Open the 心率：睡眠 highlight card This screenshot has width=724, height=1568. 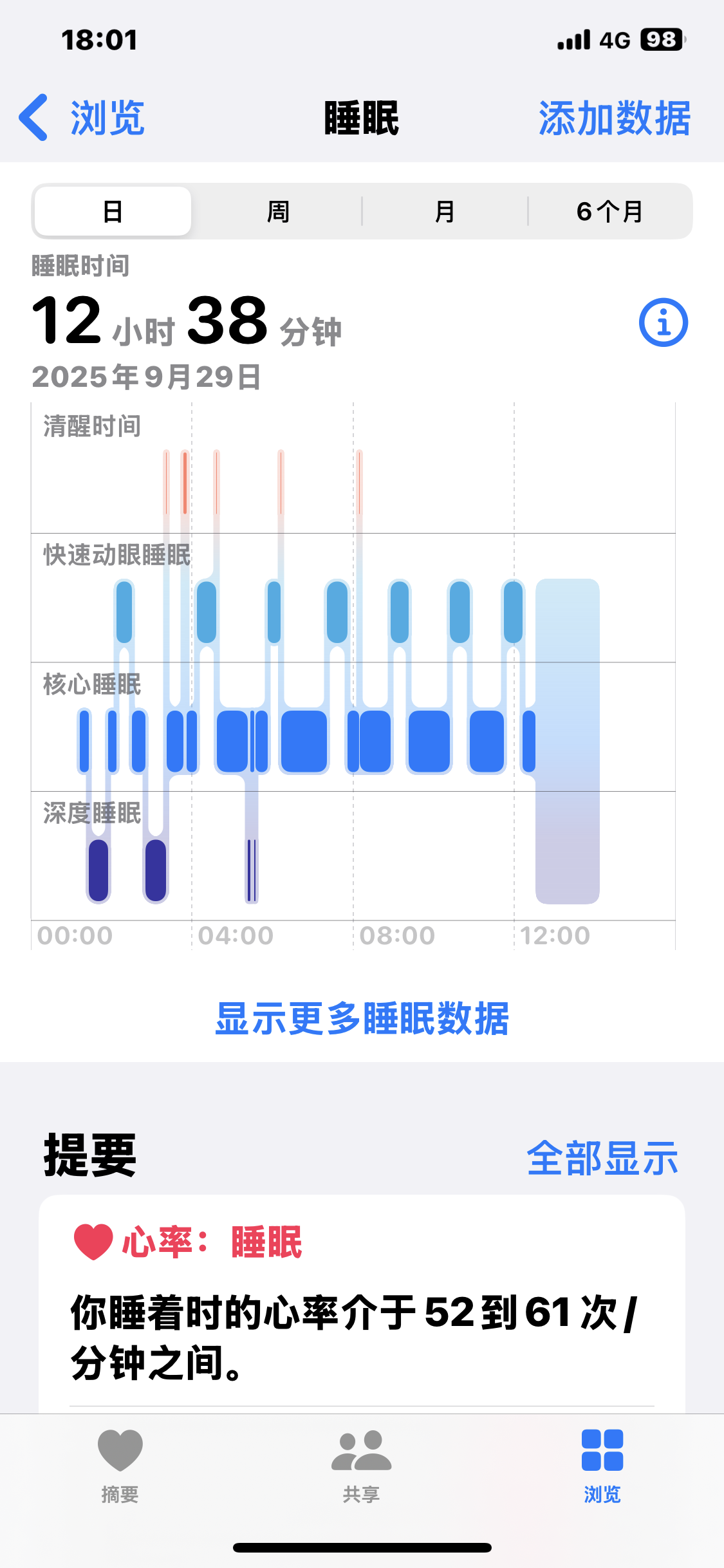[x=362, y=1304]
